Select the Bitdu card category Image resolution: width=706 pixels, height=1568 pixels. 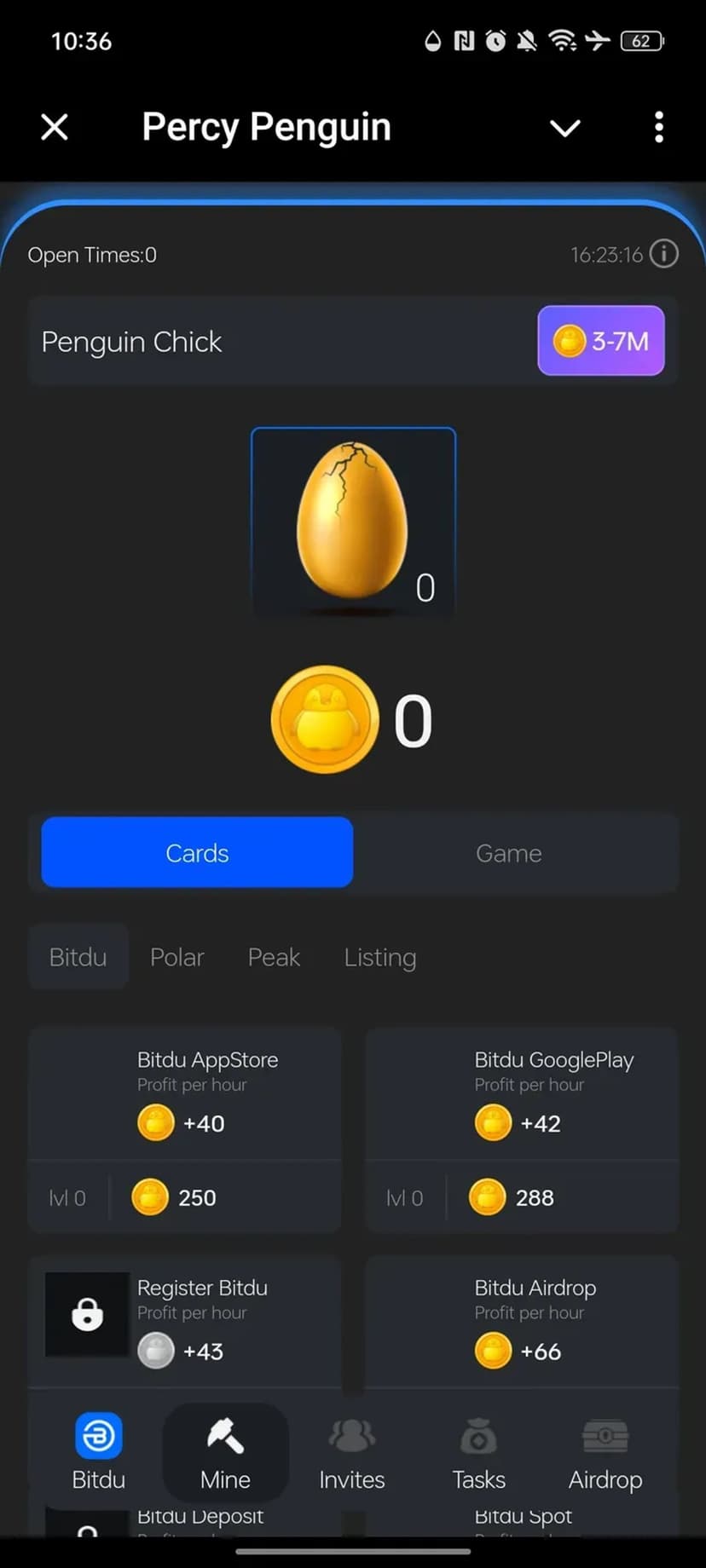pos(78,957)
